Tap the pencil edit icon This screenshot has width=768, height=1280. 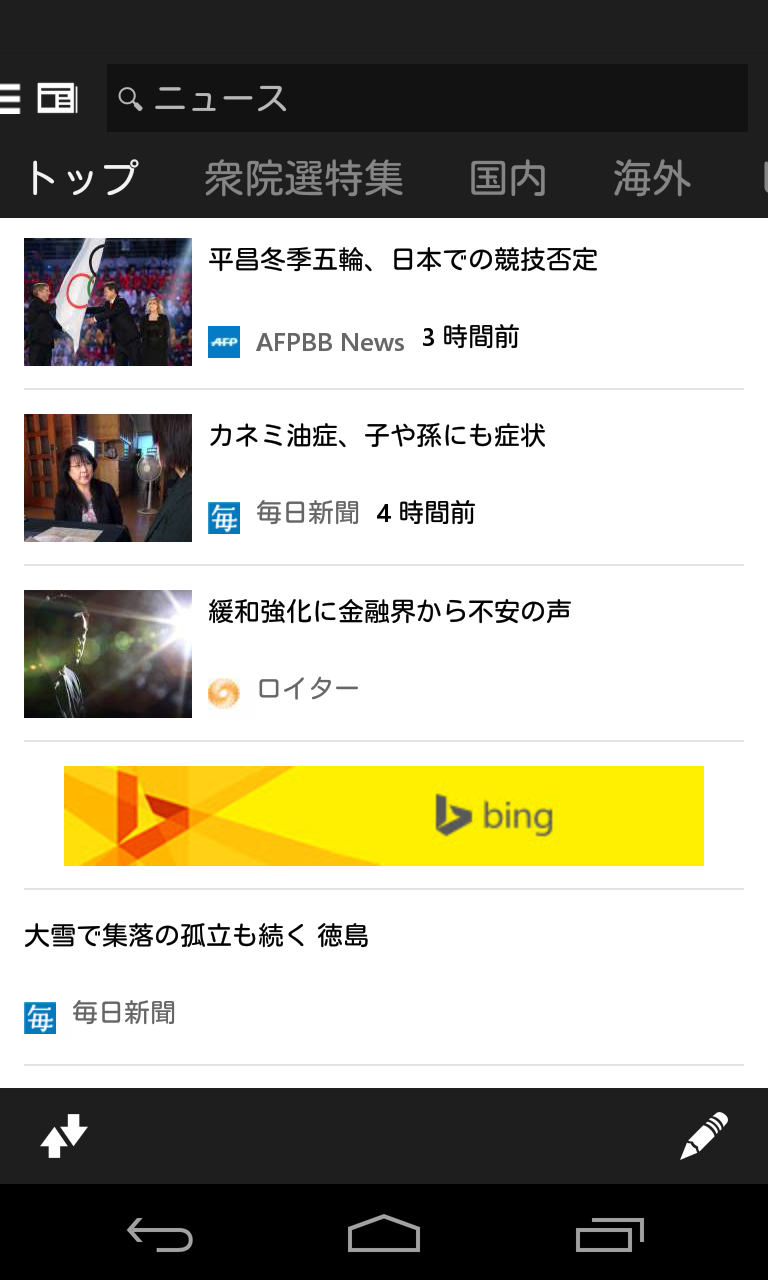(704, 1136)
